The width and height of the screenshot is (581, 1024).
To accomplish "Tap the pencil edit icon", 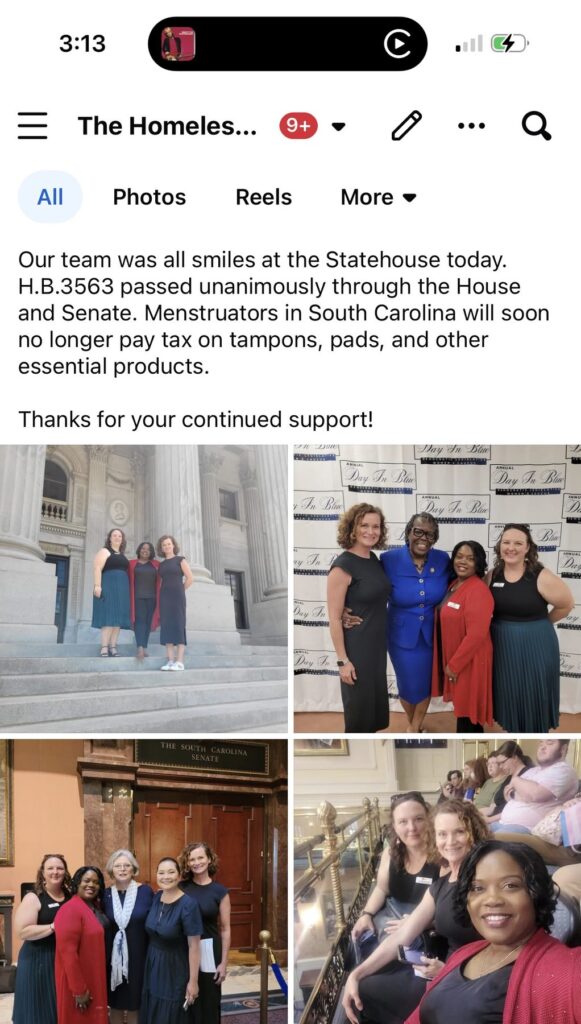I will pyautogui.click(x=406, y=125).
